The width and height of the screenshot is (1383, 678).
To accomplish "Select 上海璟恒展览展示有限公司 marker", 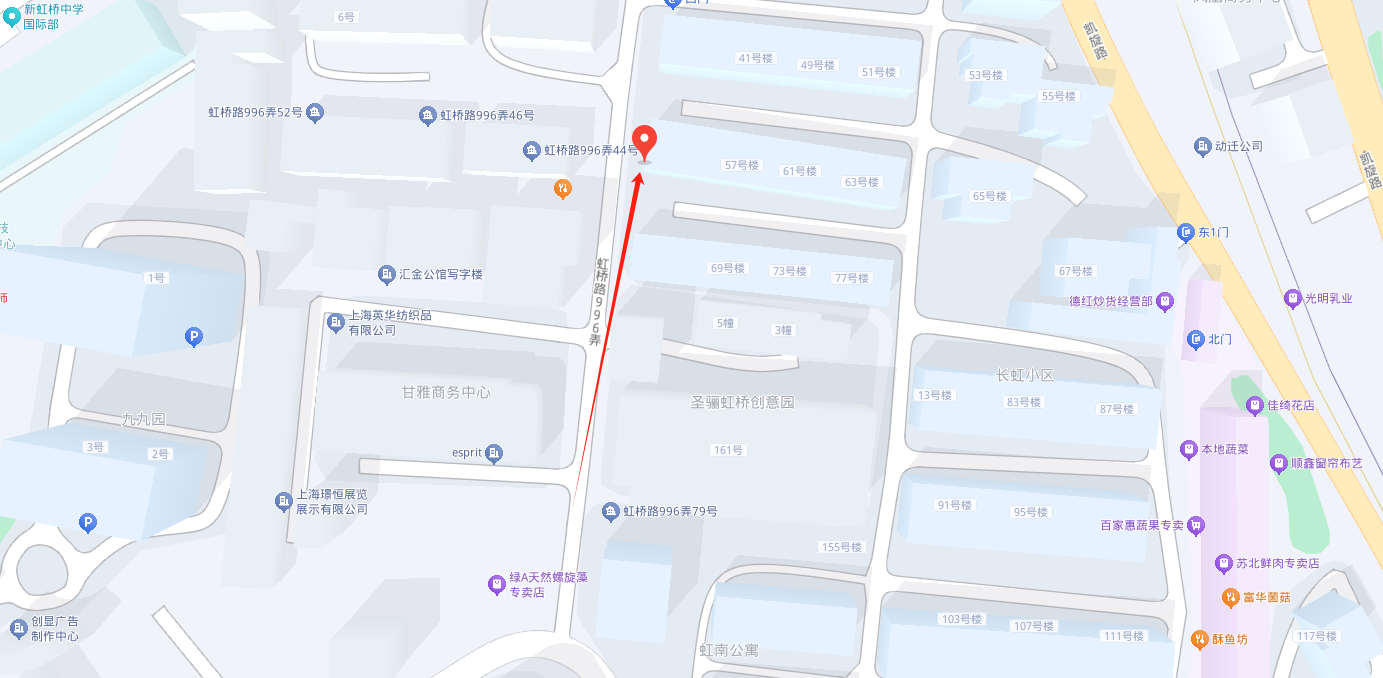I will coord(284,501).
